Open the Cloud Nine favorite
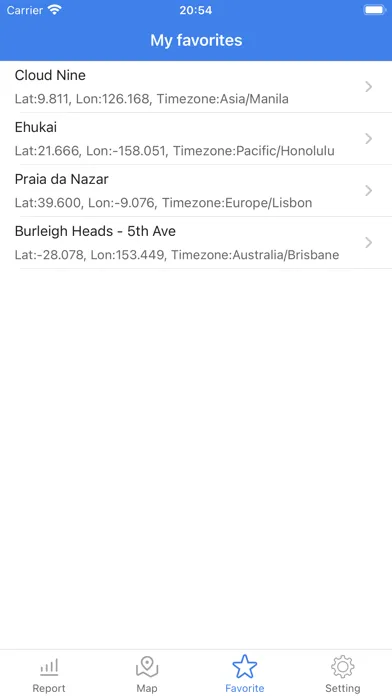Image resolution: width=392 pixels, height=696 pixels. [196, 87]
